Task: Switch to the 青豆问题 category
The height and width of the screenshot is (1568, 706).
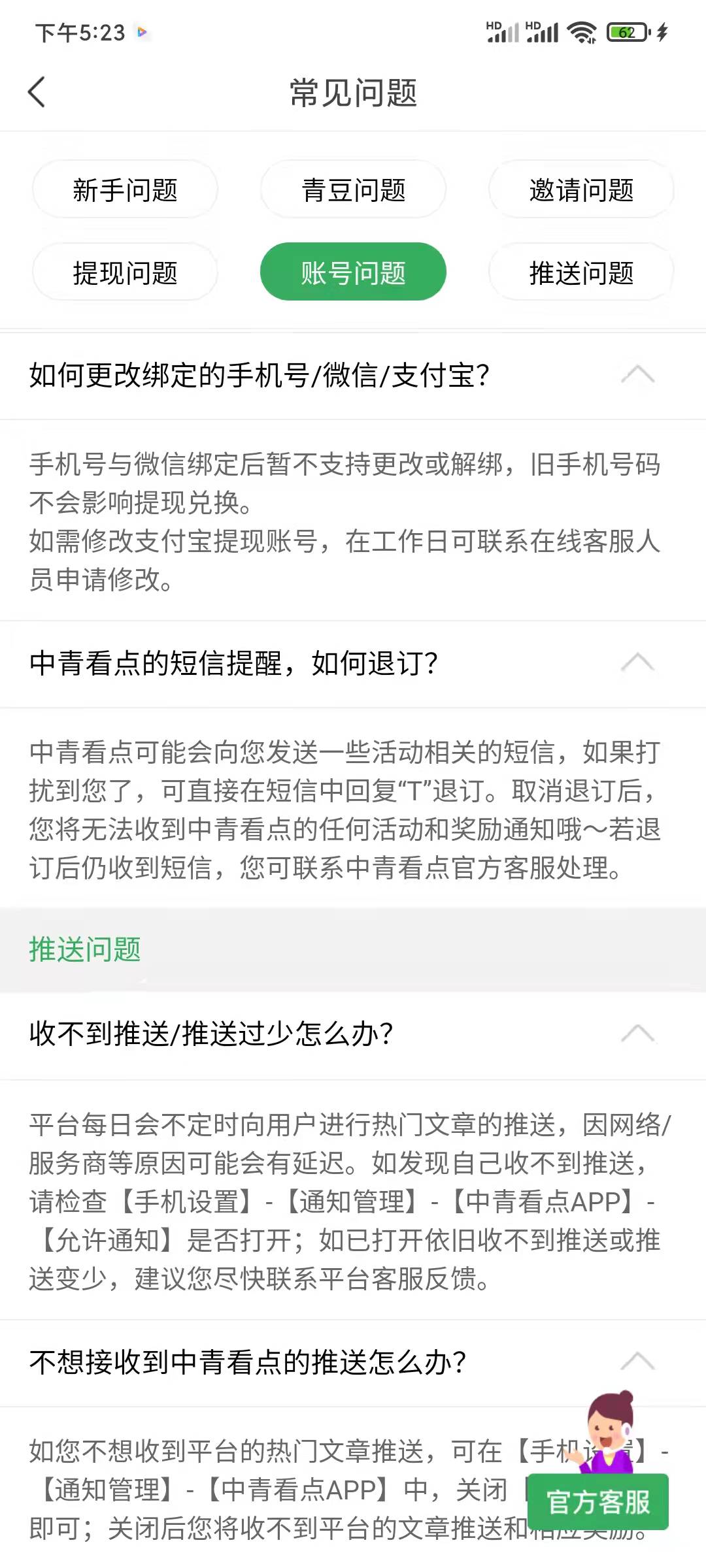Action: tap(353, 190)
